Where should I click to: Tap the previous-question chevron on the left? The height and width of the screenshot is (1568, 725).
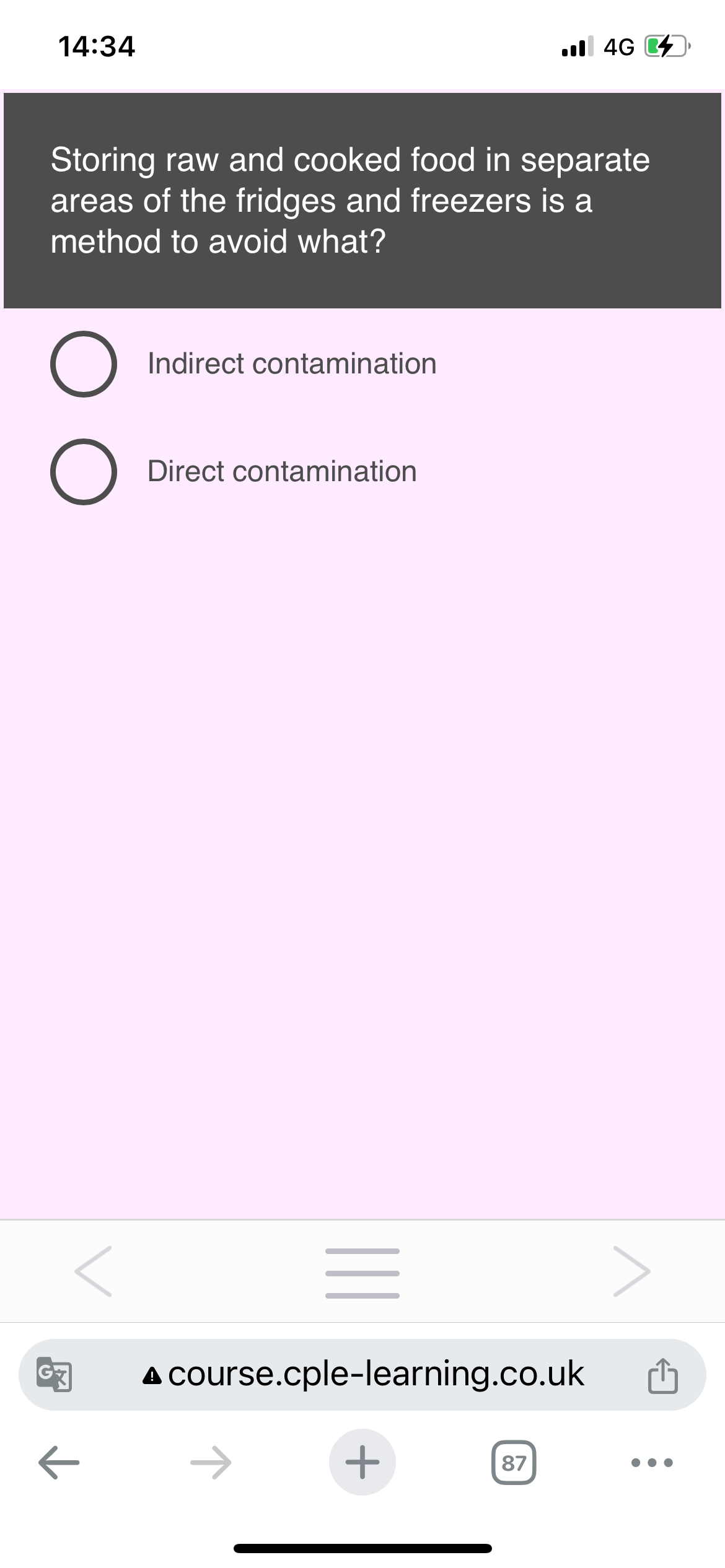tap(94, 1273)
